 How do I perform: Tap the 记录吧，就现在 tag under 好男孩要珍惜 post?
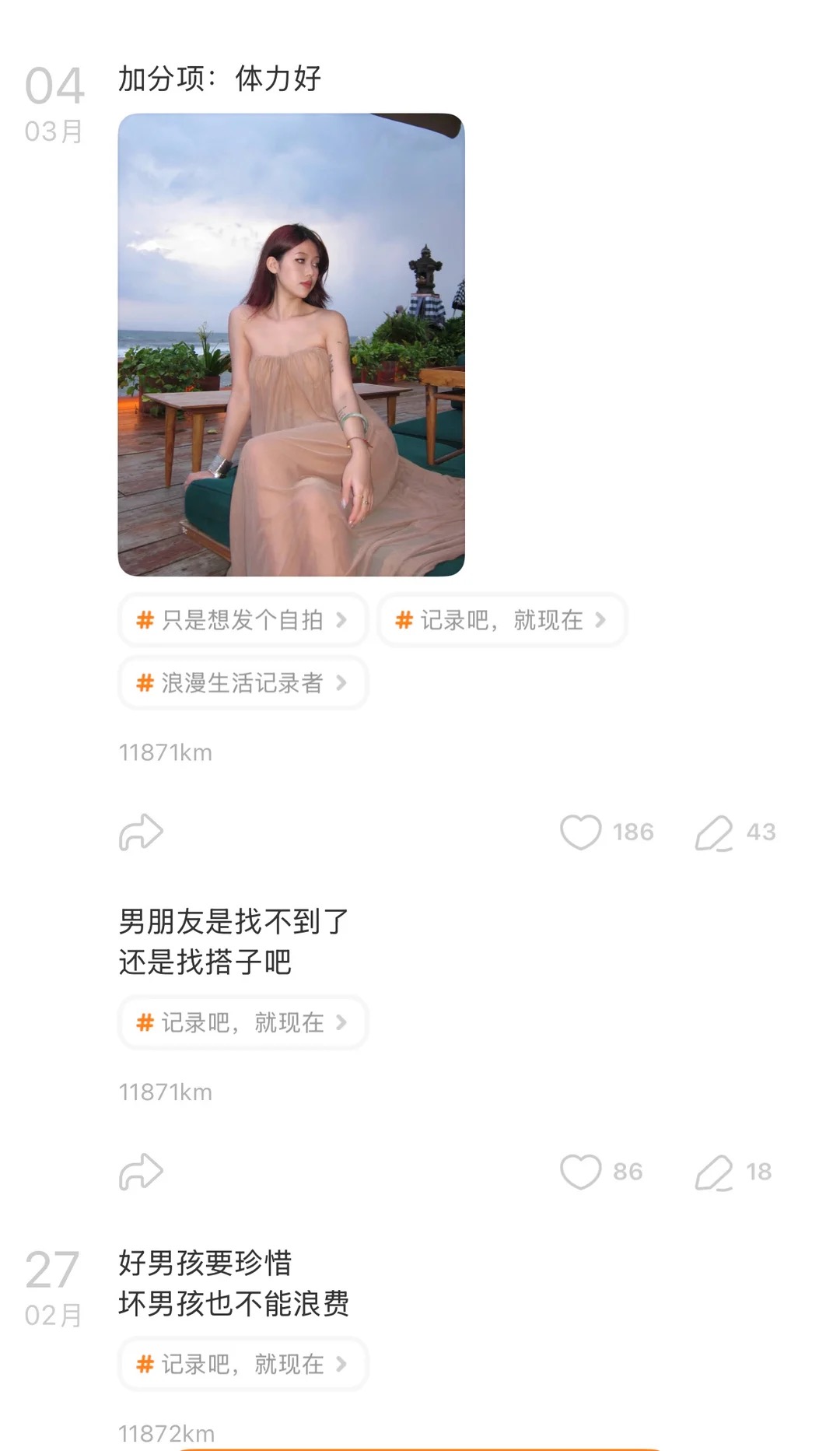pos(242,1364)
